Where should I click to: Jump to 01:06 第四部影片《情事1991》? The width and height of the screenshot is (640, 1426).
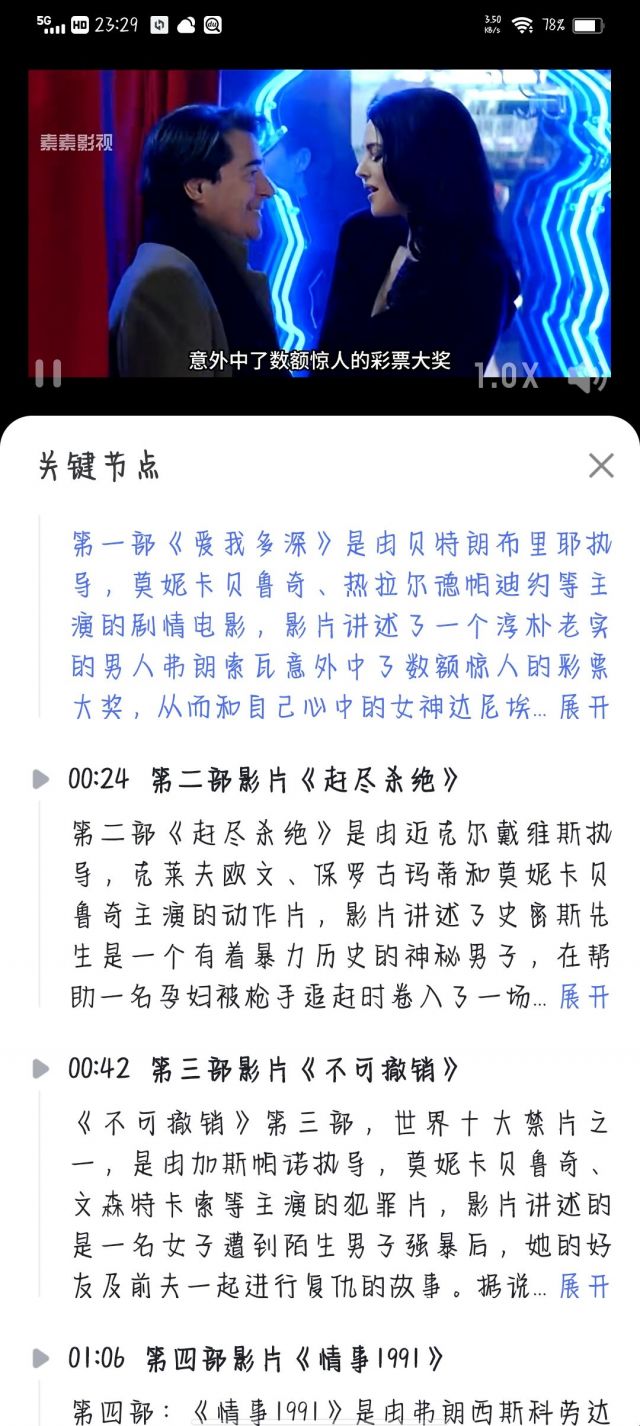pyautogui.click(x=256, y=1358)
